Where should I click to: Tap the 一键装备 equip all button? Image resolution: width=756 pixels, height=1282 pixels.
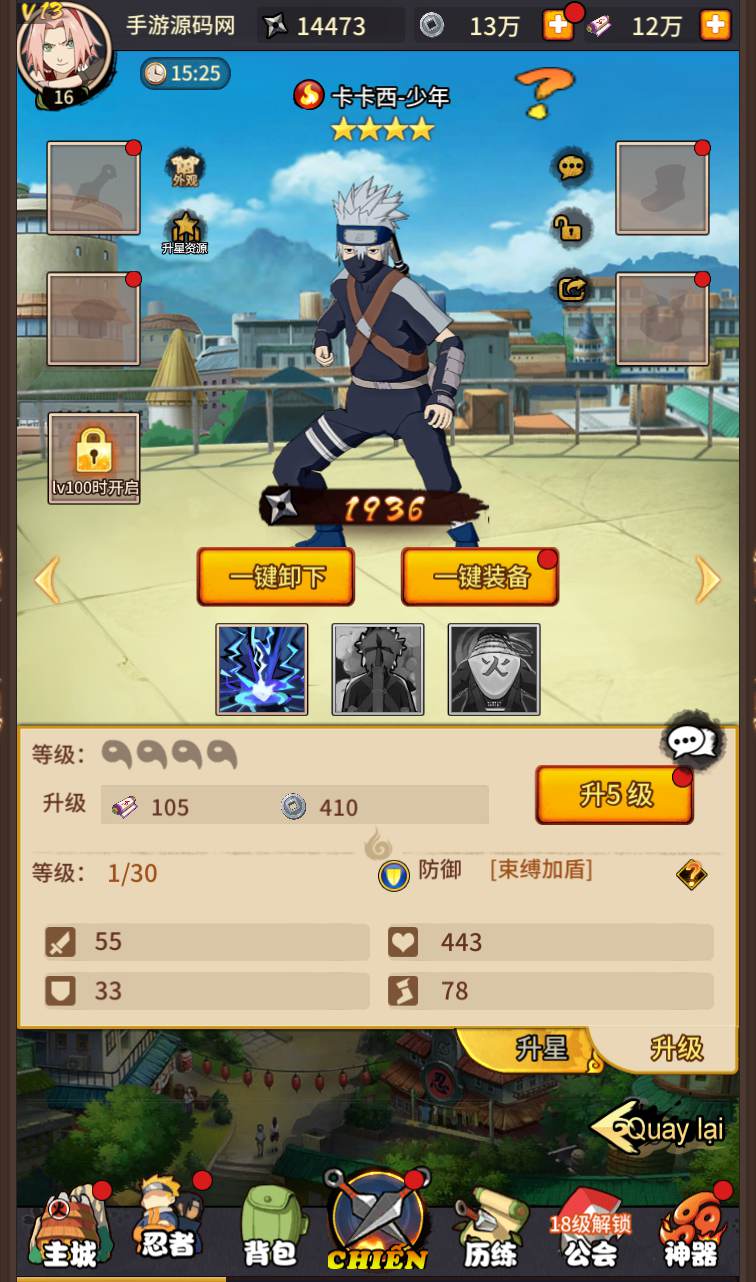pos(480,577)
